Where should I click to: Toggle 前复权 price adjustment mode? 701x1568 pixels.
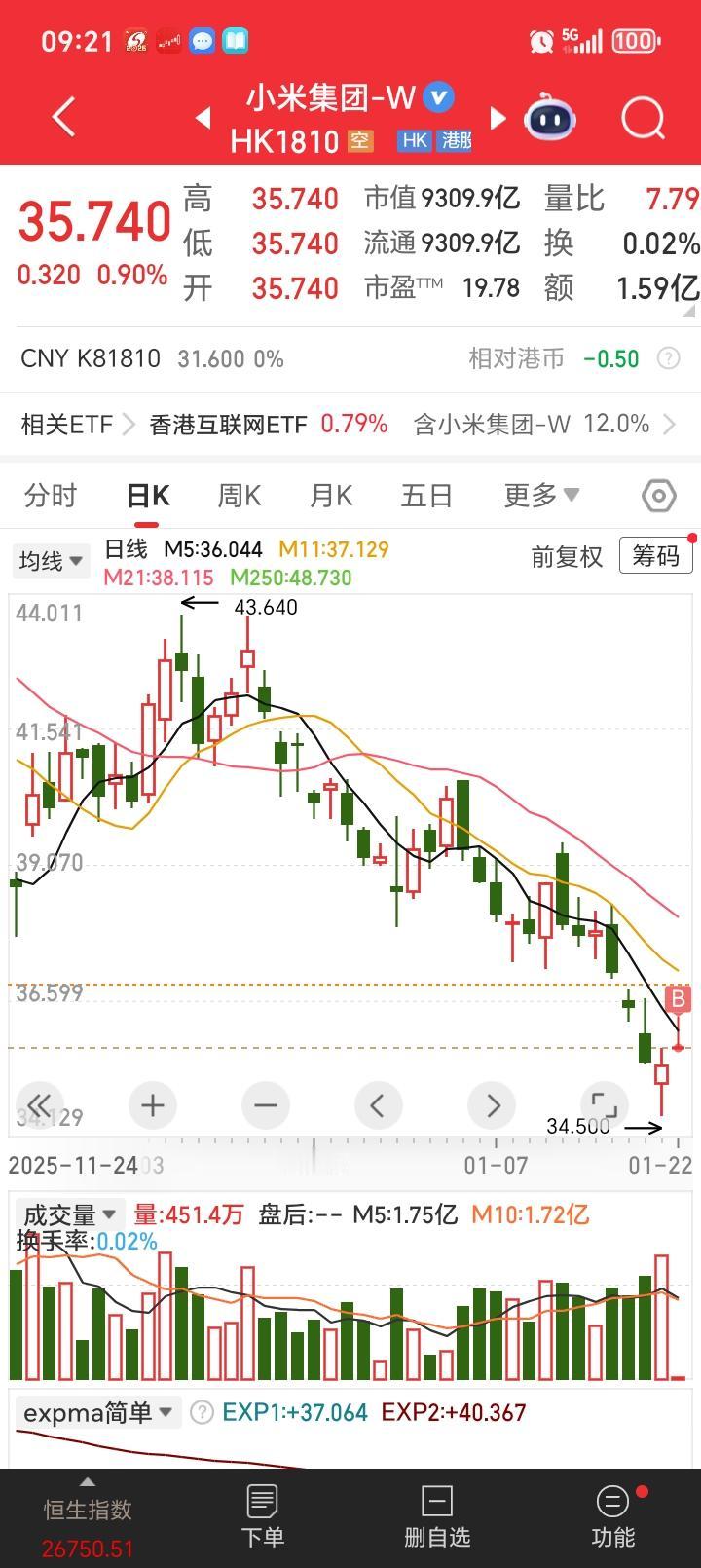(567, 555)
